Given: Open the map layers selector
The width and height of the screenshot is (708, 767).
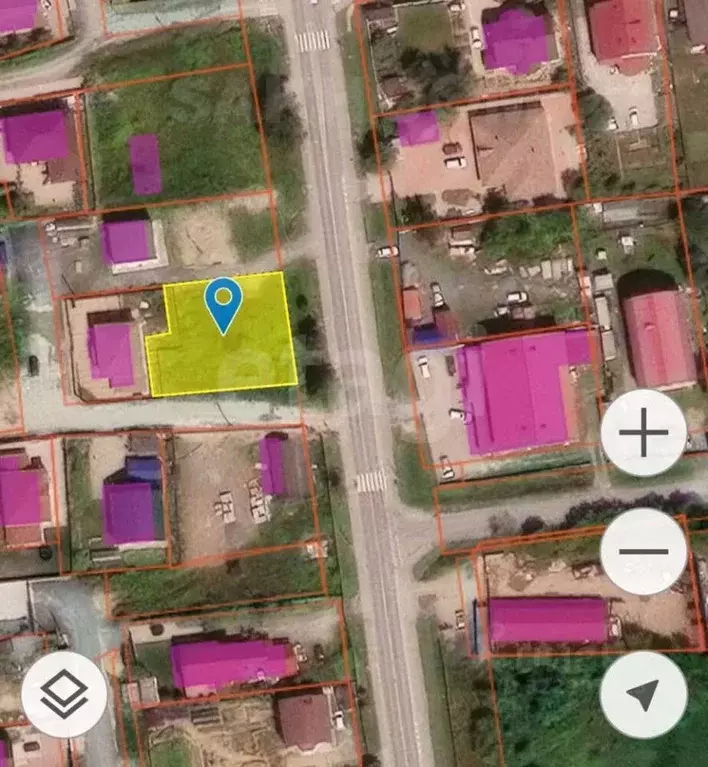Looking at the screenshot, I should [x=64, y=695].
